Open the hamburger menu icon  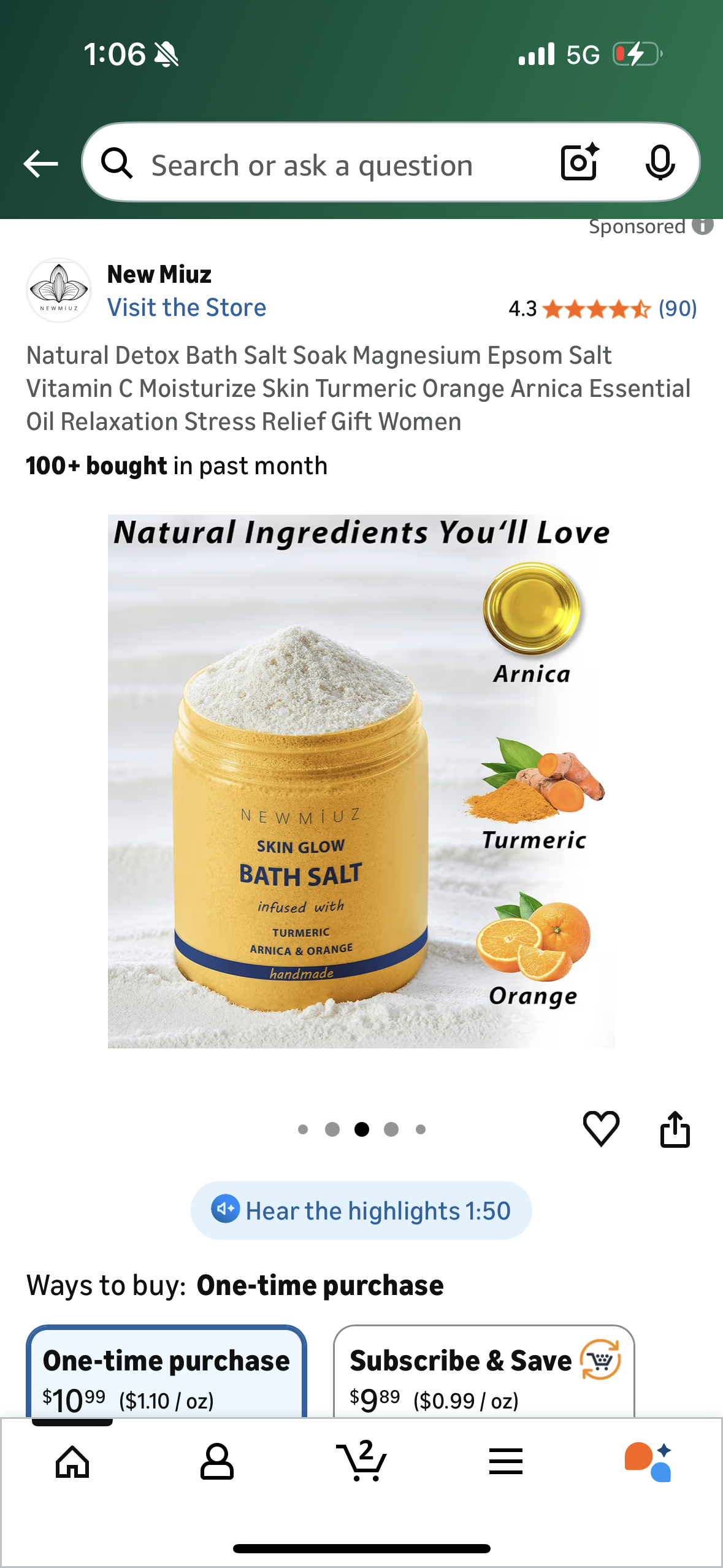point(506,1462)
